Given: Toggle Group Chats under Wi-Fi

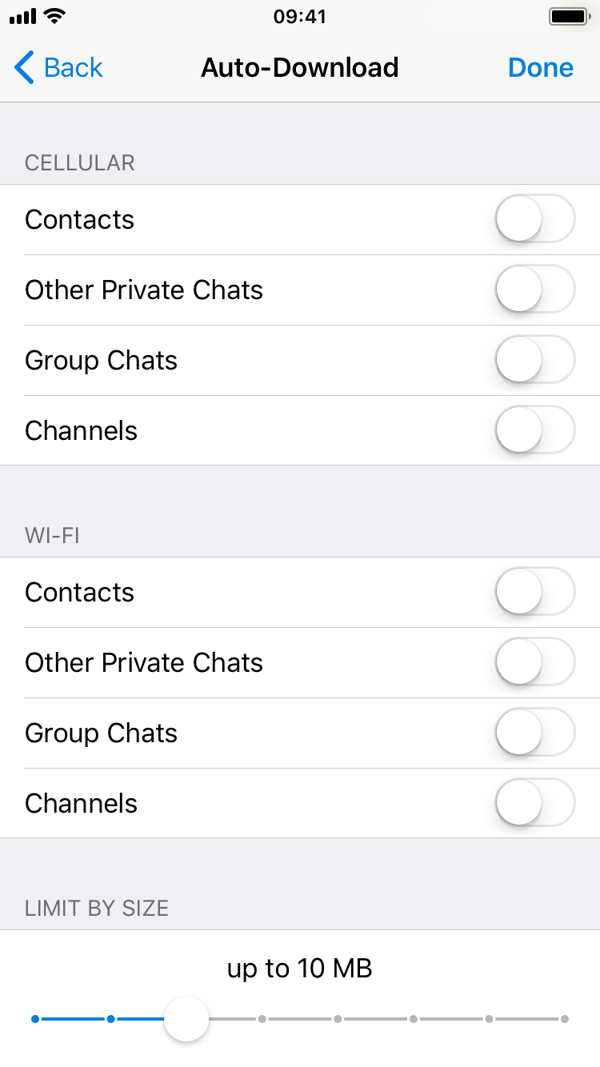Looking at the screenshot, I should (x=535, y=733).
